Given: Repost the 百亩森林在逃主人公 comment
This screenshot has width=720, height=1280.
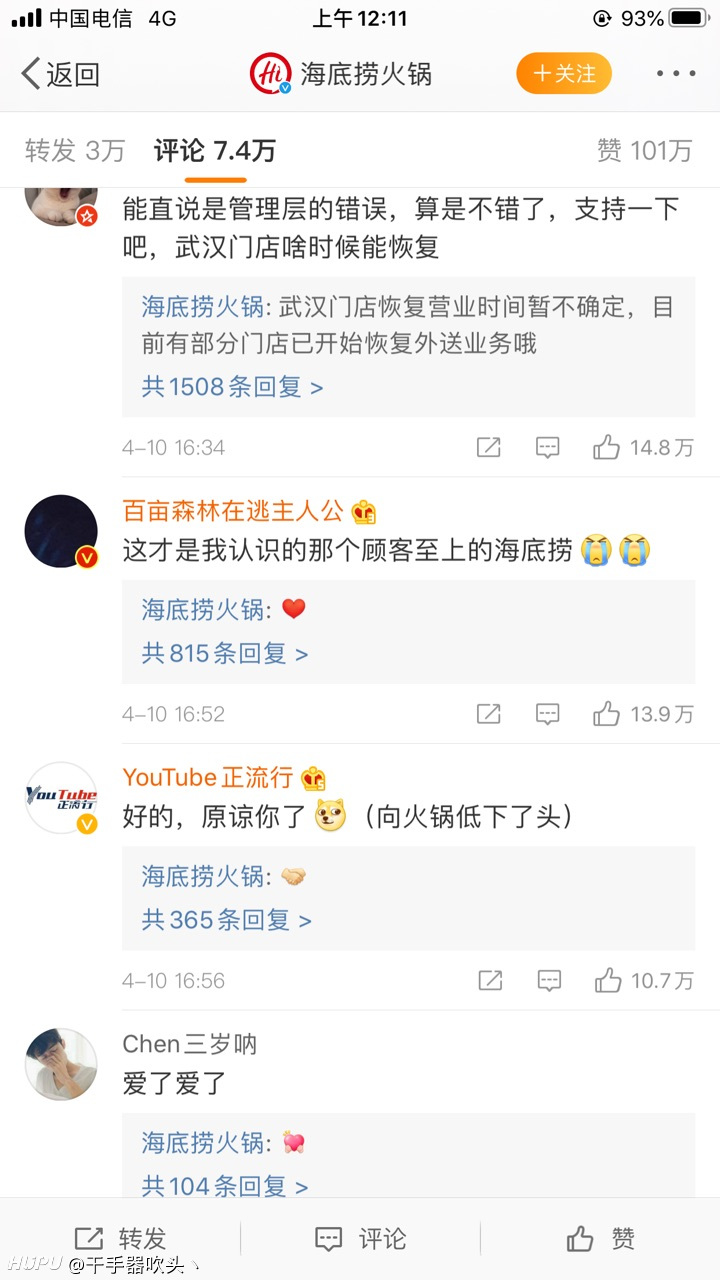Looking at the screenshot, I should 488,714.
